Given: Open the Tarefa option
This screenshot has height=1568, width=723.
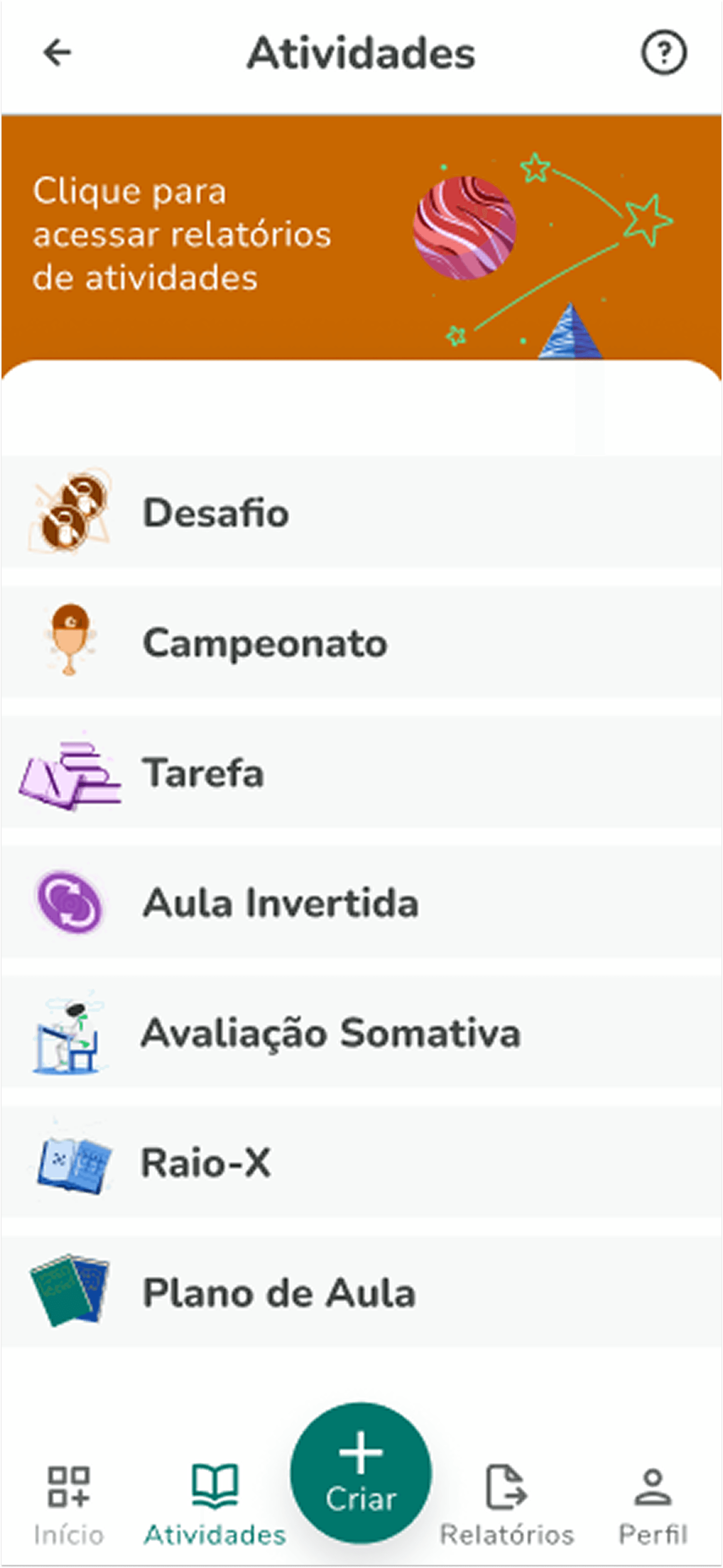Looking at the screenshot, I should [361, 773].
